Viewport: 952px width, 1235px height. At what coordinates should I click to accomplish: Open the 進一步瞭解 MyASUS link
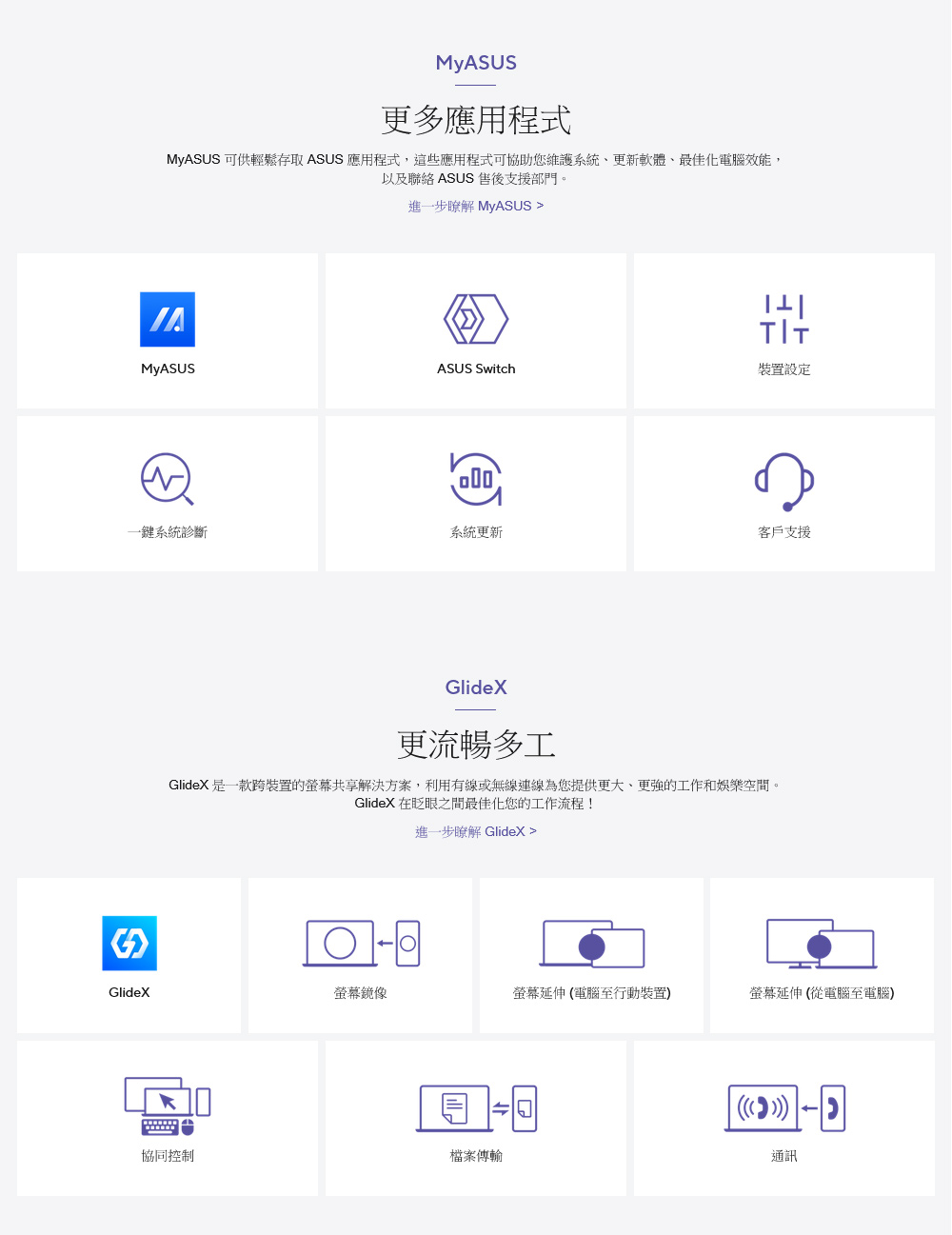[475, 206]
